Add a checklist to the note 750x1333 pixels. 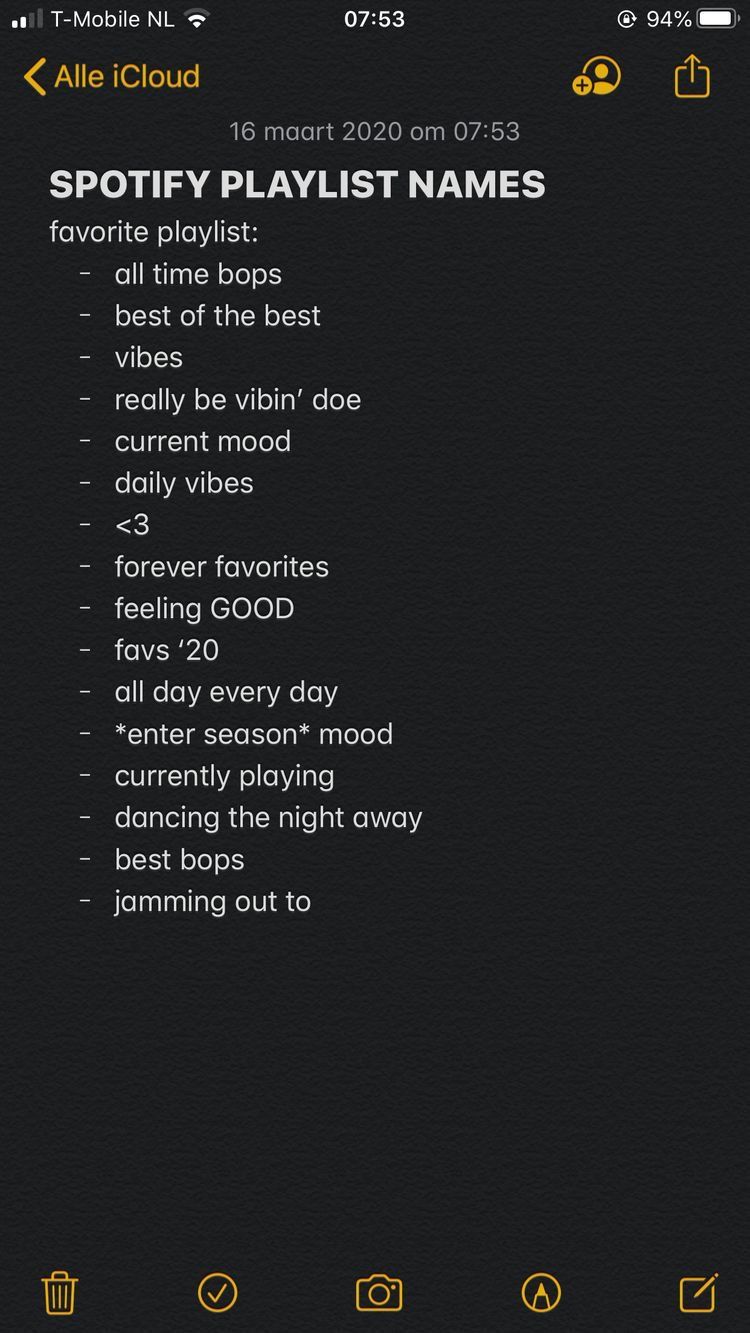click(217, 1293)
